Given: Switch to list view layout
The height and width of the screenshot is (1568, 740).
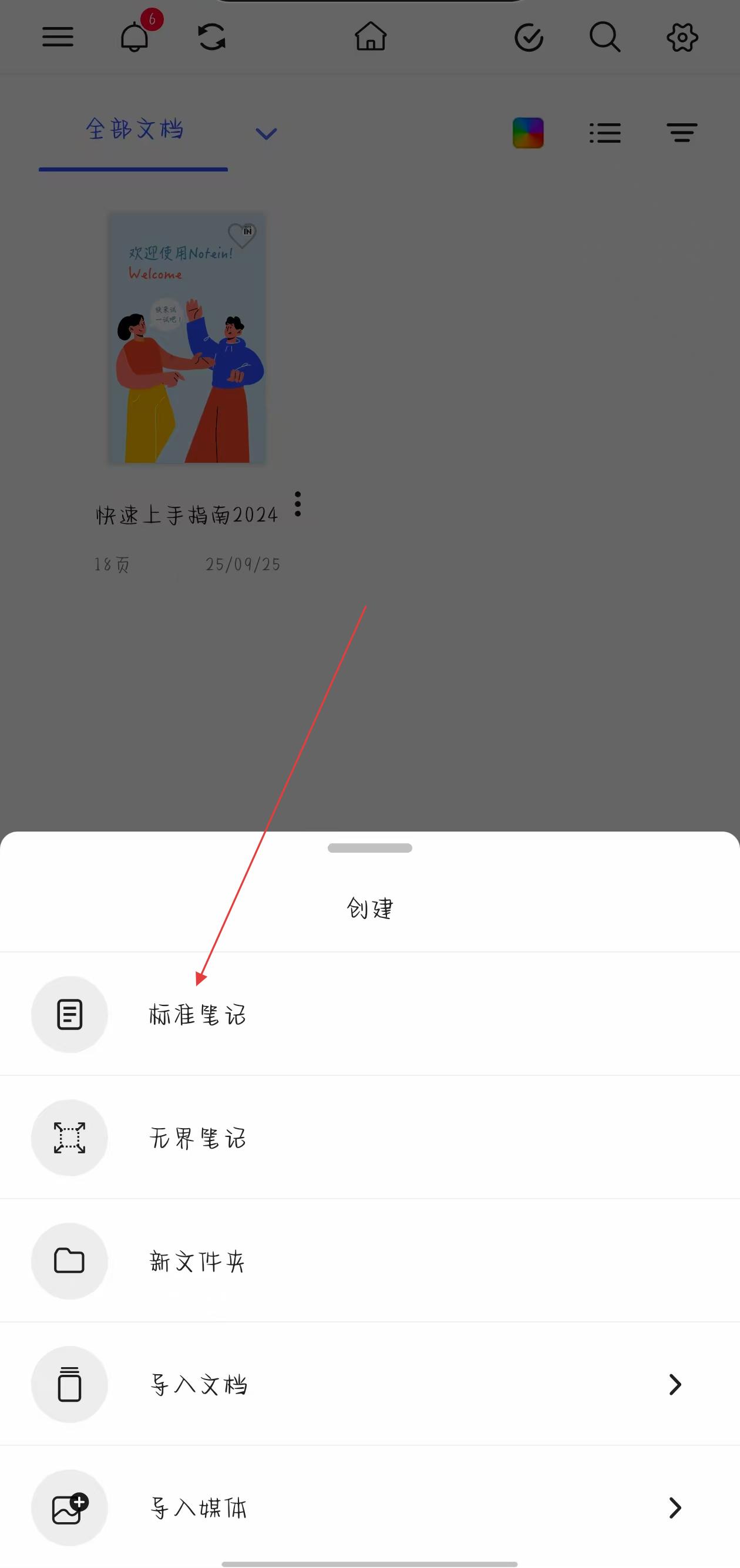Looking at the screenshot, I should [x=606, y=133].
